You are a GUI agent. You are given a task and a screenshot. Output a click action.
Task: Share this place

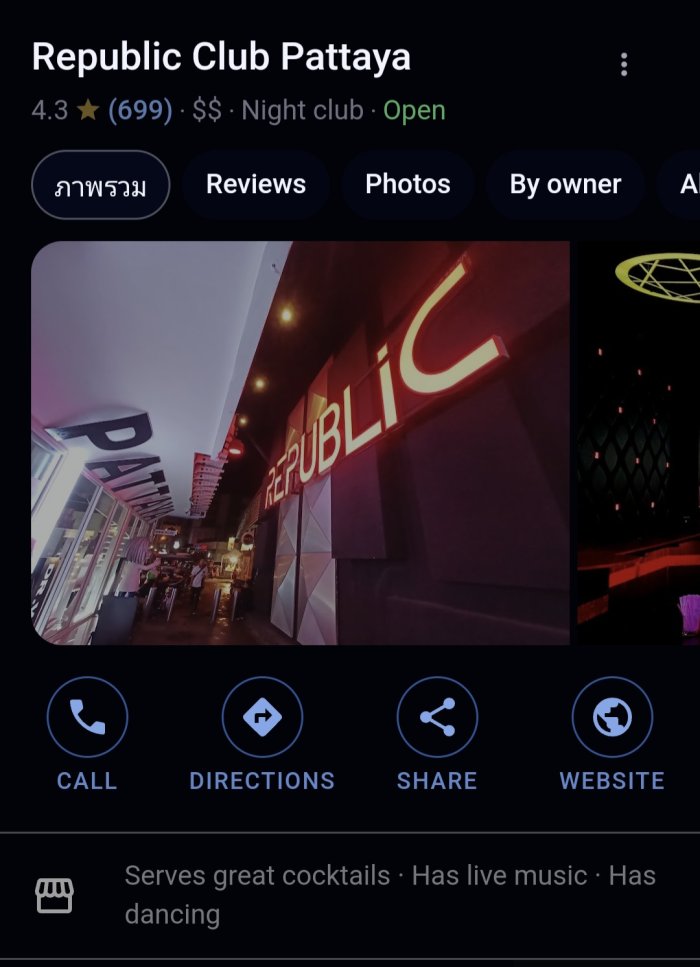pyautogui.click(x=437, y=718)
